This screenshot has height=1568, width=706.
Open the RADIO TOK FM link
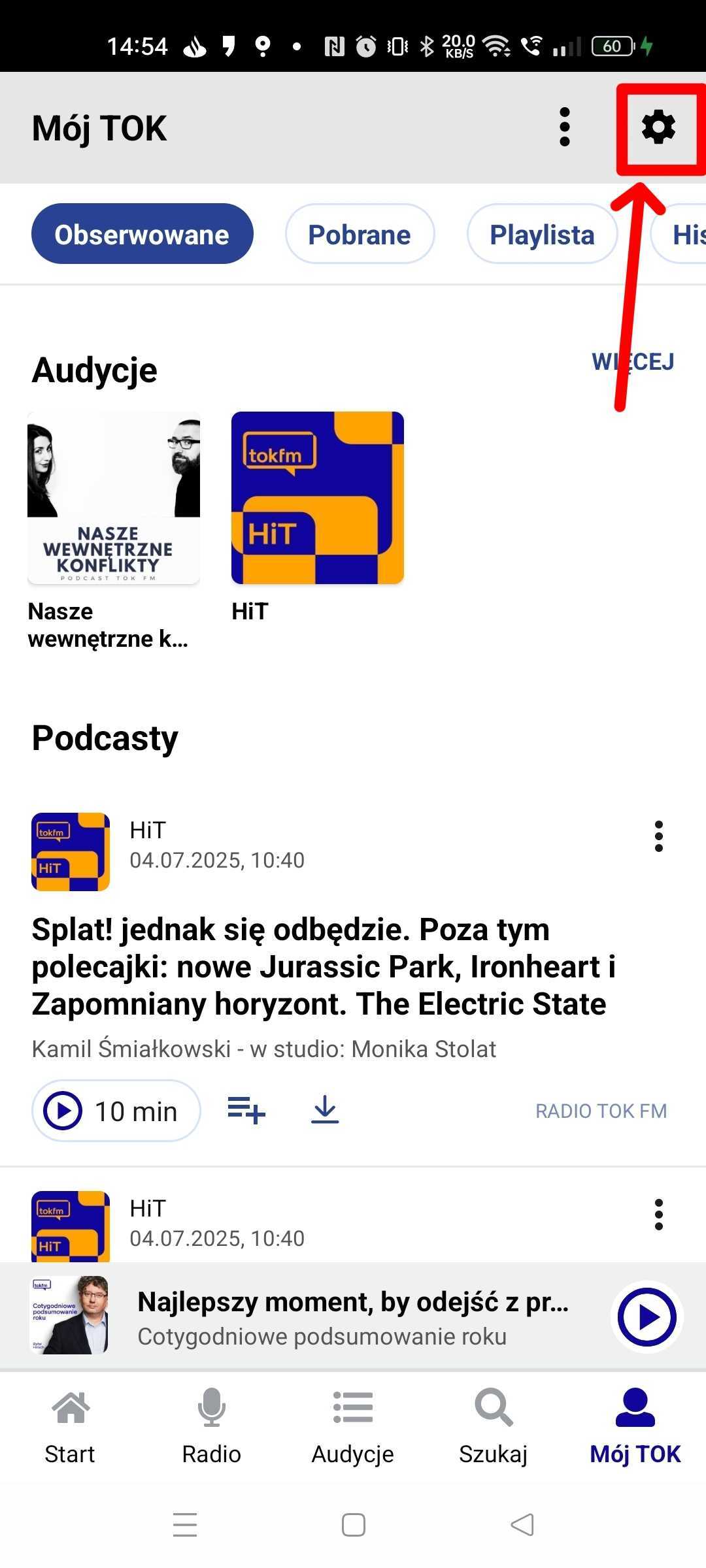(601, 1111)
